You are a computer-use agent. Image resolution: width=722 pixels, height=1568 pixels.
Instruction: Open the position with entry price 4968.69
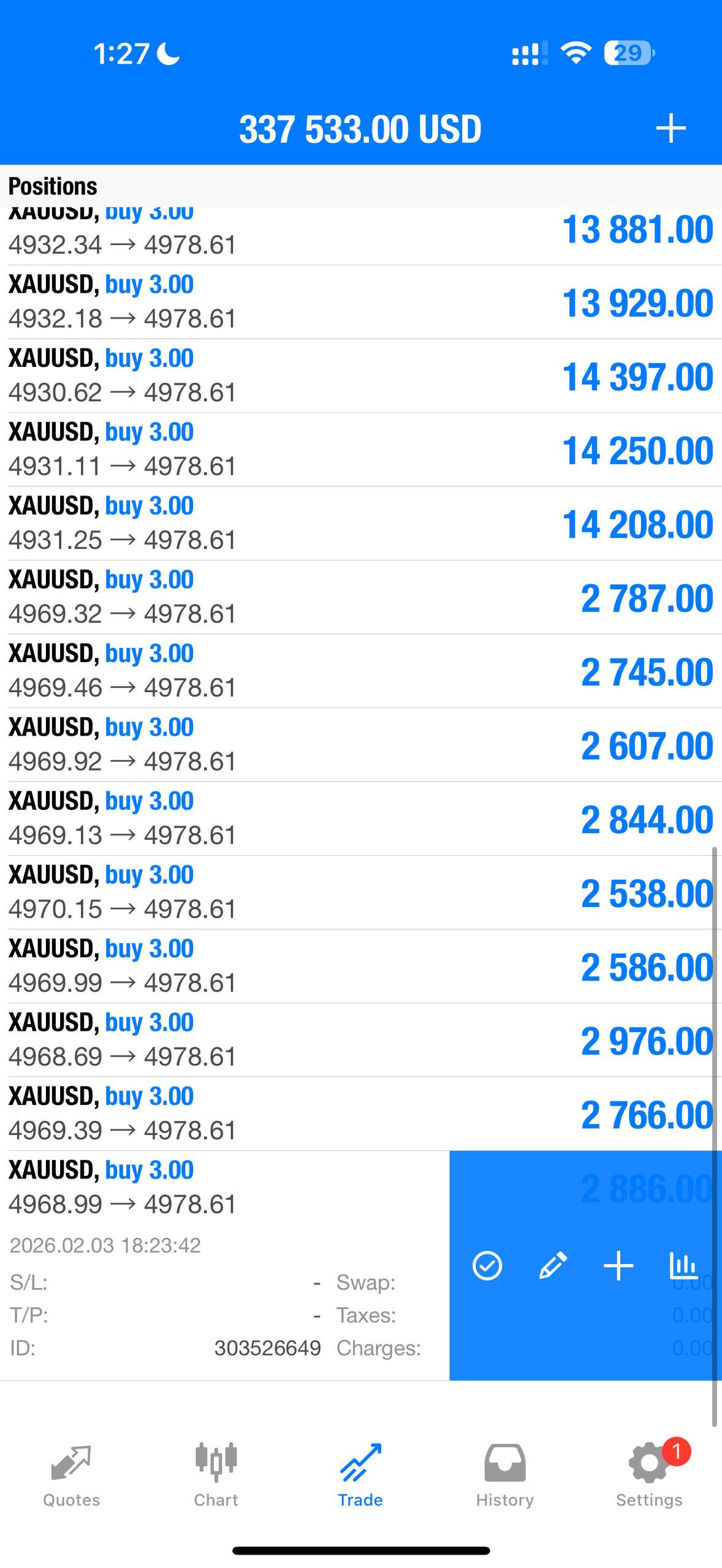[x=360, y=1040]
